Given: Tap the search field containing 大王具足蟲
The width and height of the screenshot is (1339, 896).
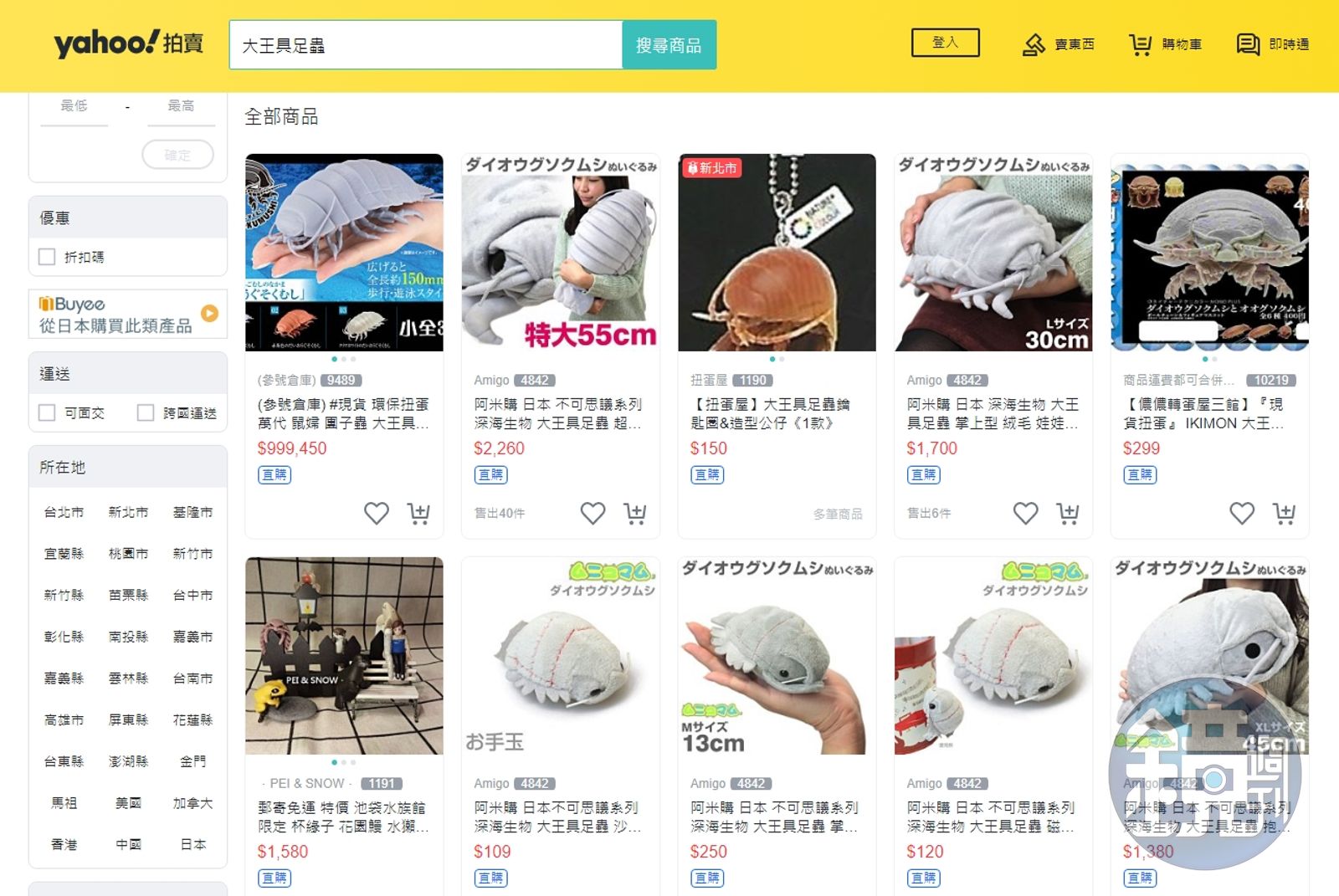Looking at the screenshot, I should click(425, 45).
